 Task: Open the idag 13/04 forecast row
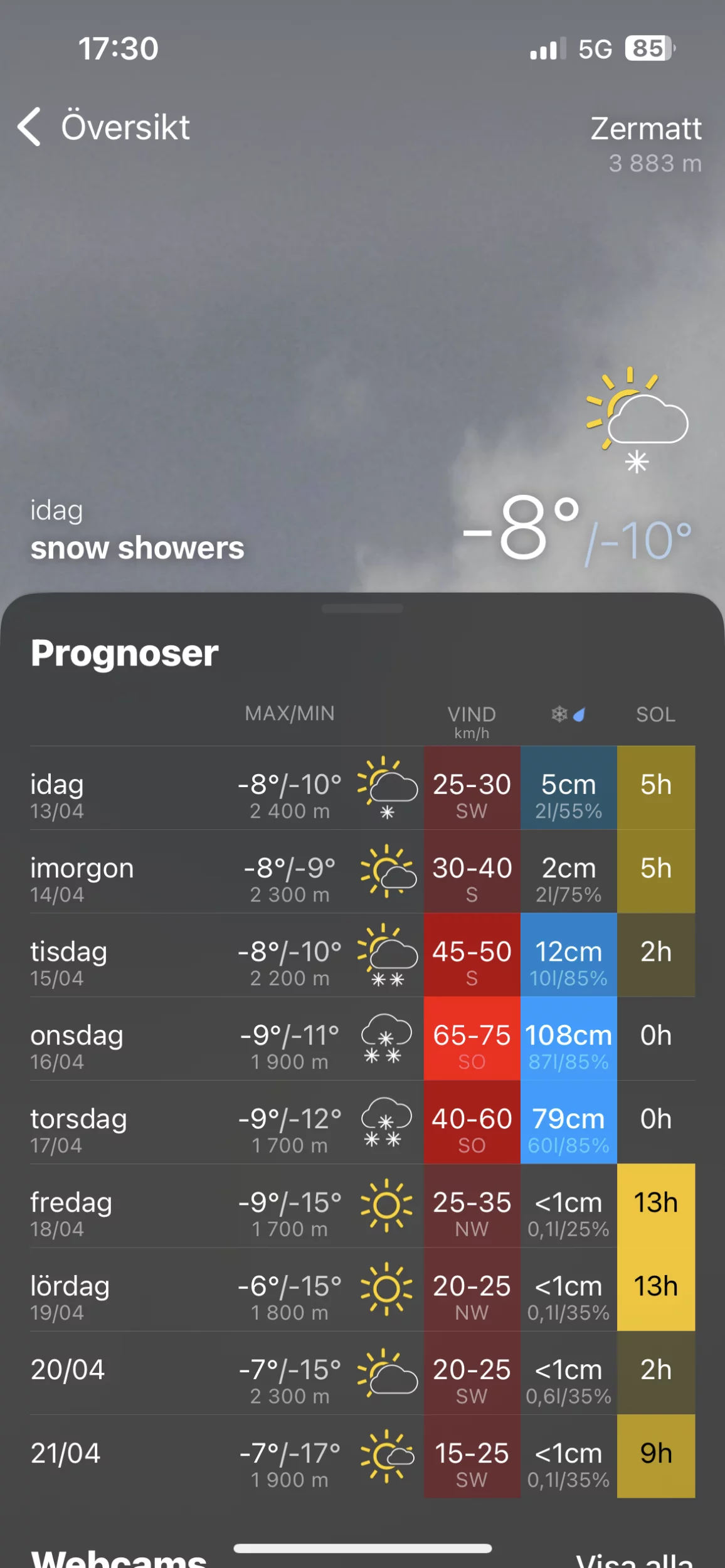point(362,788)
